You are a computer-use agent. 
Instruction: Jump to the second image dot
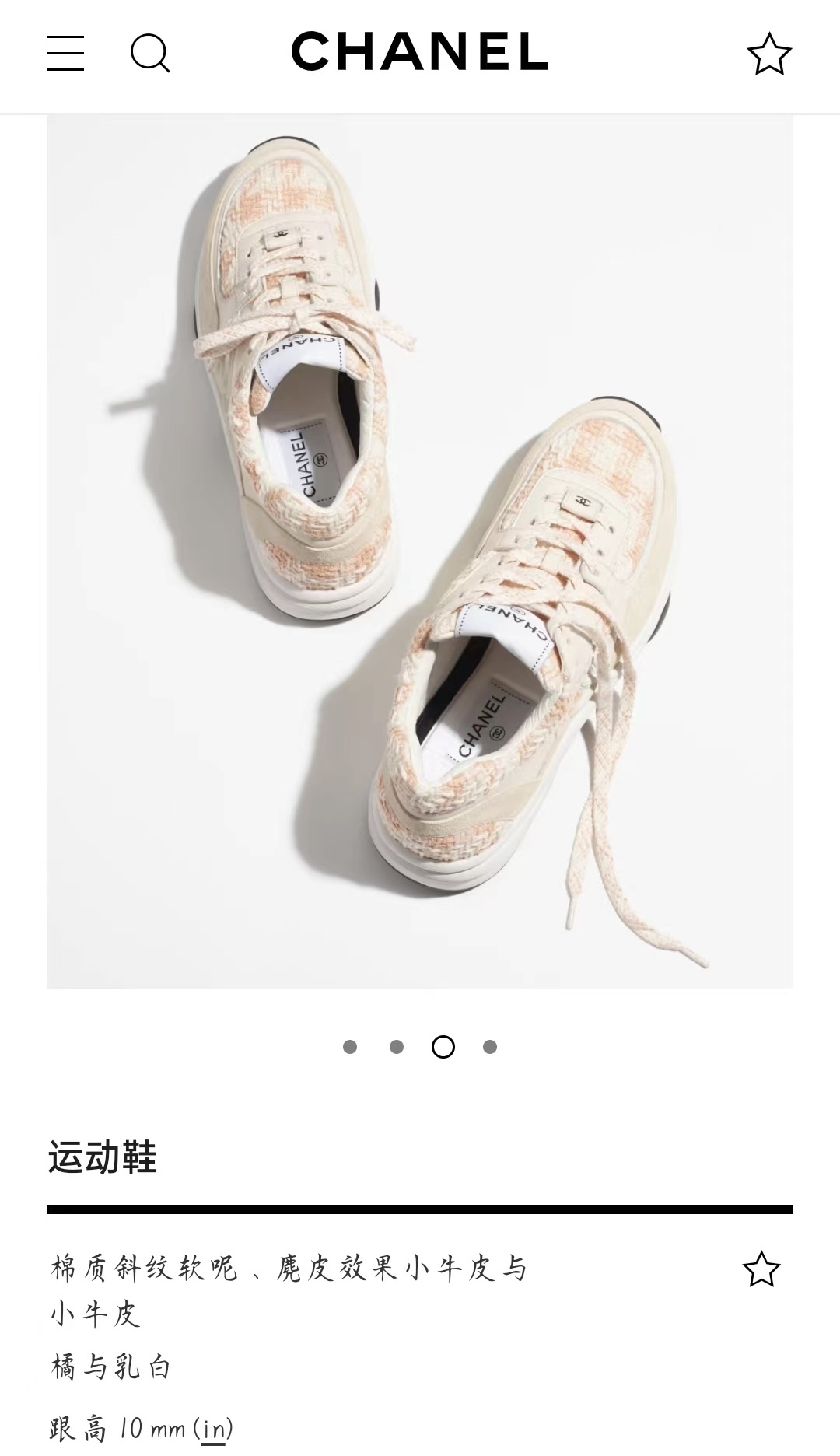coord(397,1047)
